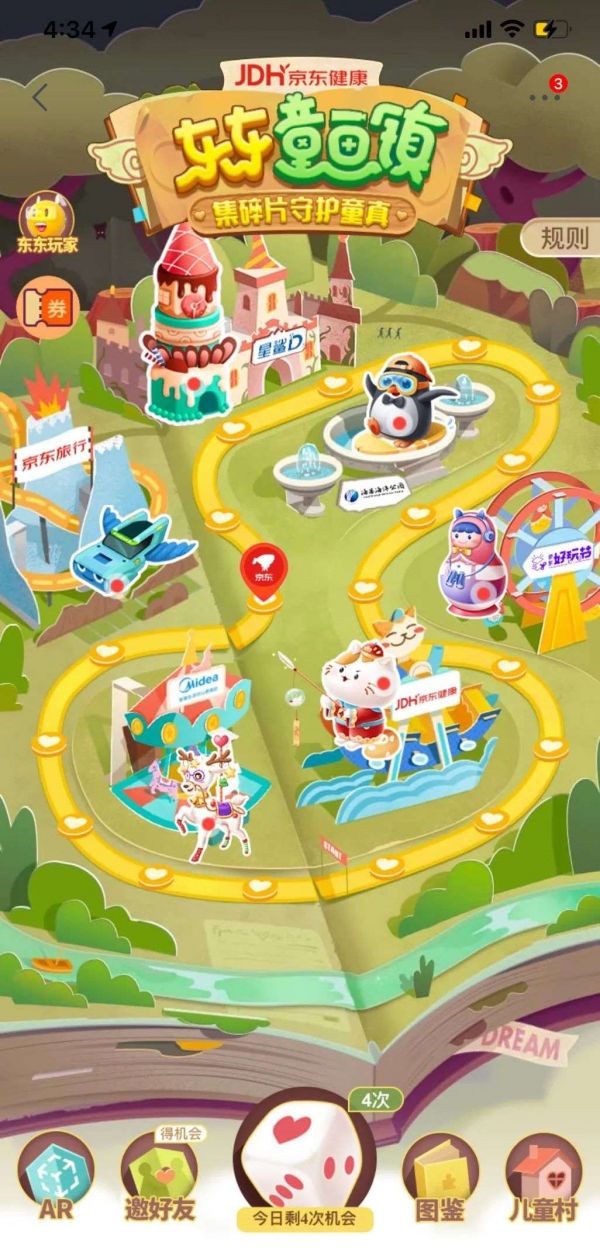This screenshot has width=600, height=1256.
Task: Go to the 儿童村 children's village
Action: click(543, 1176)
